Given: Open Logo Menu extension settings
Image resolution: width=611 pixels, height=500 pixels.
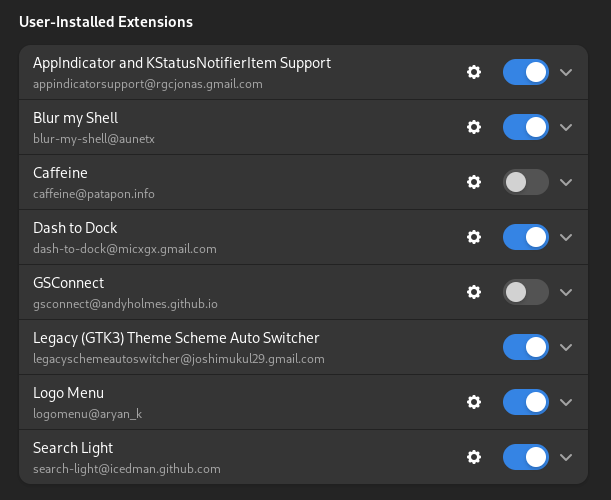Looking at the screenshot, I should [x=474, y=402].
